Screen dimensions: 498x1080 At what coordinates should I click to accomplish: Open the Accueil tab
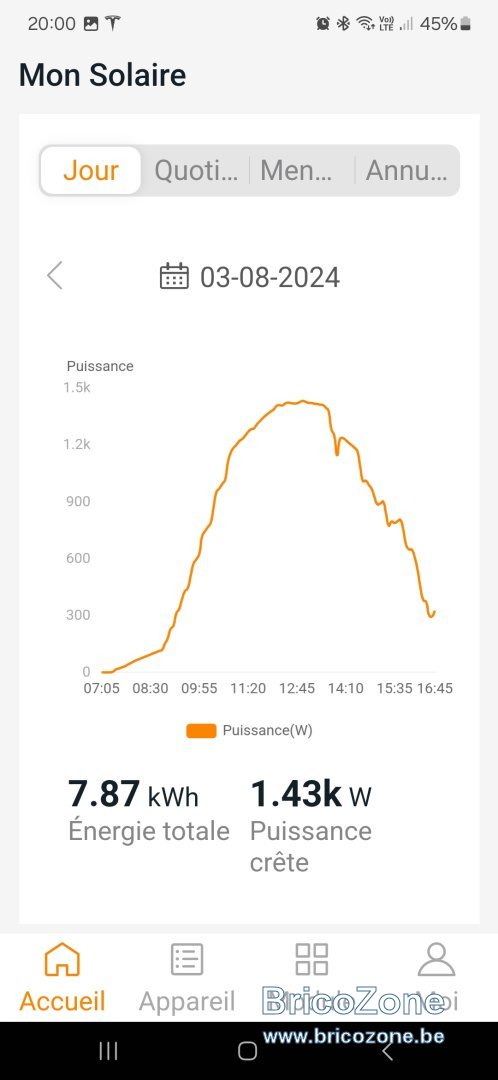(62, 977)
